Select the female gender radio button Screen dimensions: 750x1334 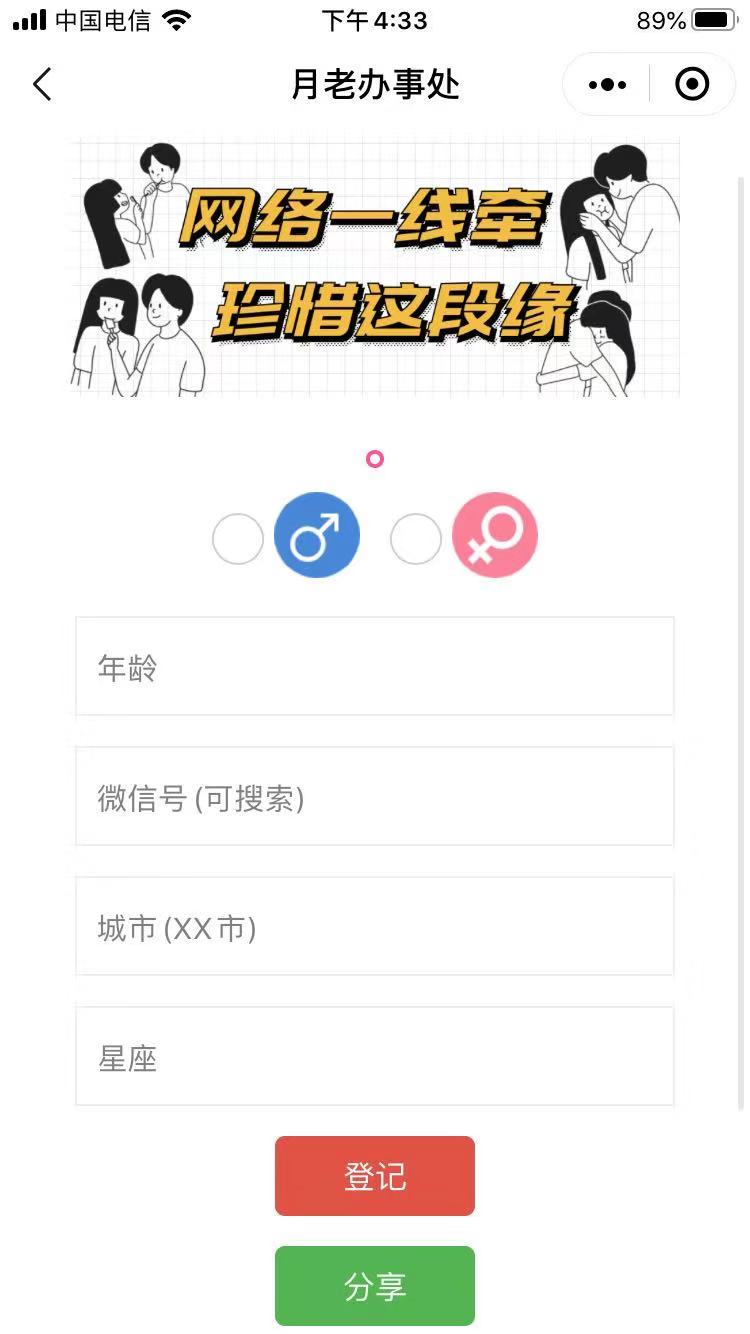[x=416, y=539]
